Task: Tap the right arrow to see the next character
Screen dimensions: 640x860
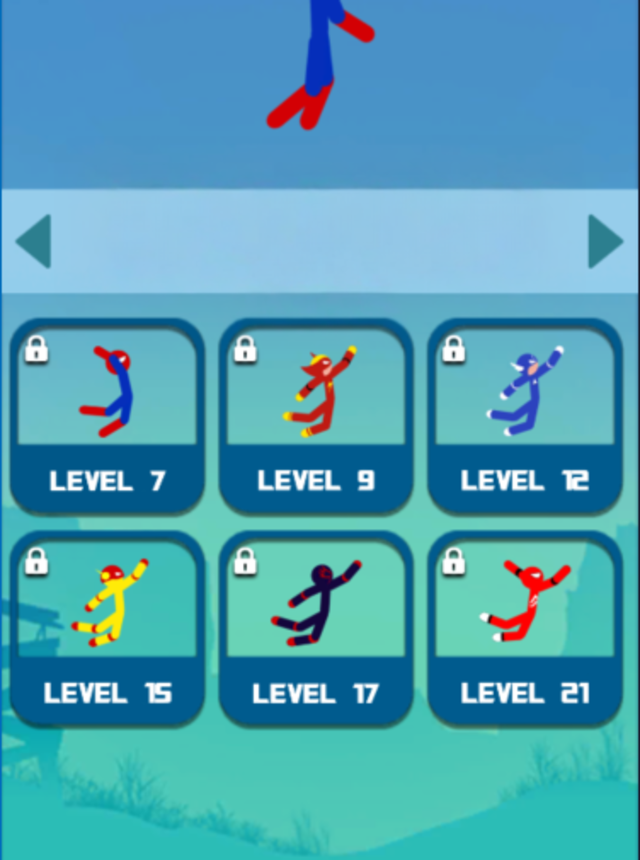Action: [x=604, y=241]
